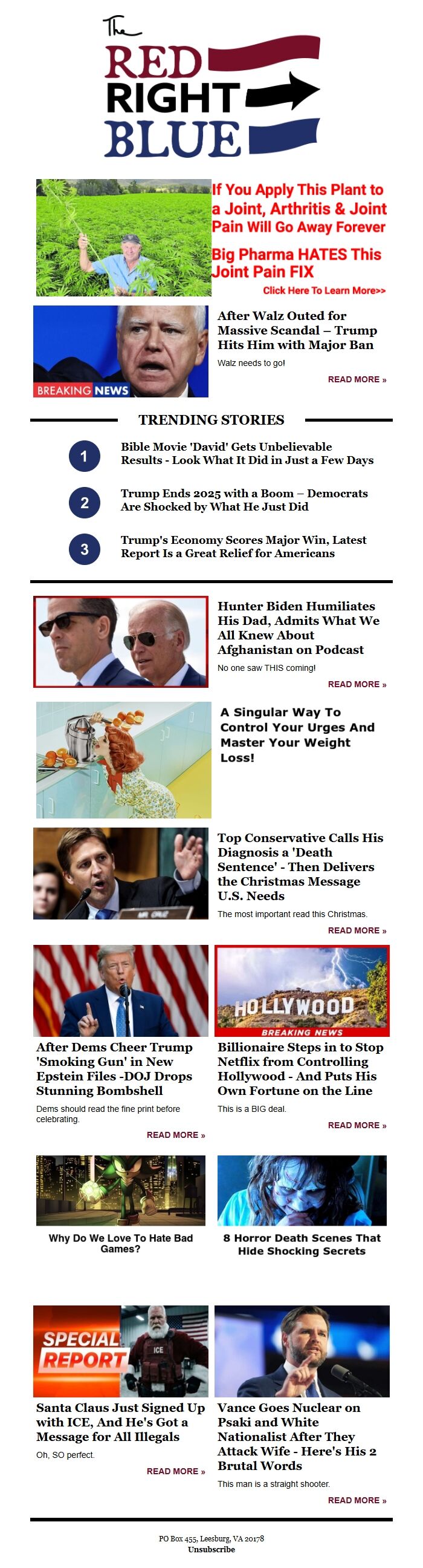This screenshot has width=423, height=1568.
Task: Tap the Walz breaking news photo
Action: coord(120,351)
